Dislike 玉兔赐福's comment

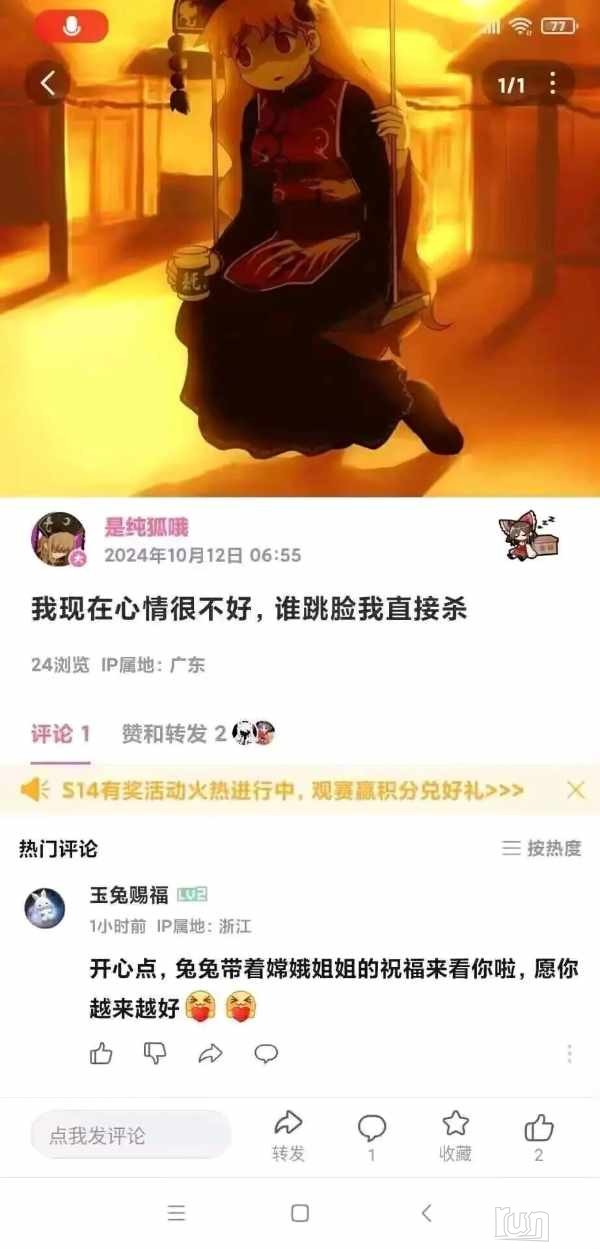155,1053
